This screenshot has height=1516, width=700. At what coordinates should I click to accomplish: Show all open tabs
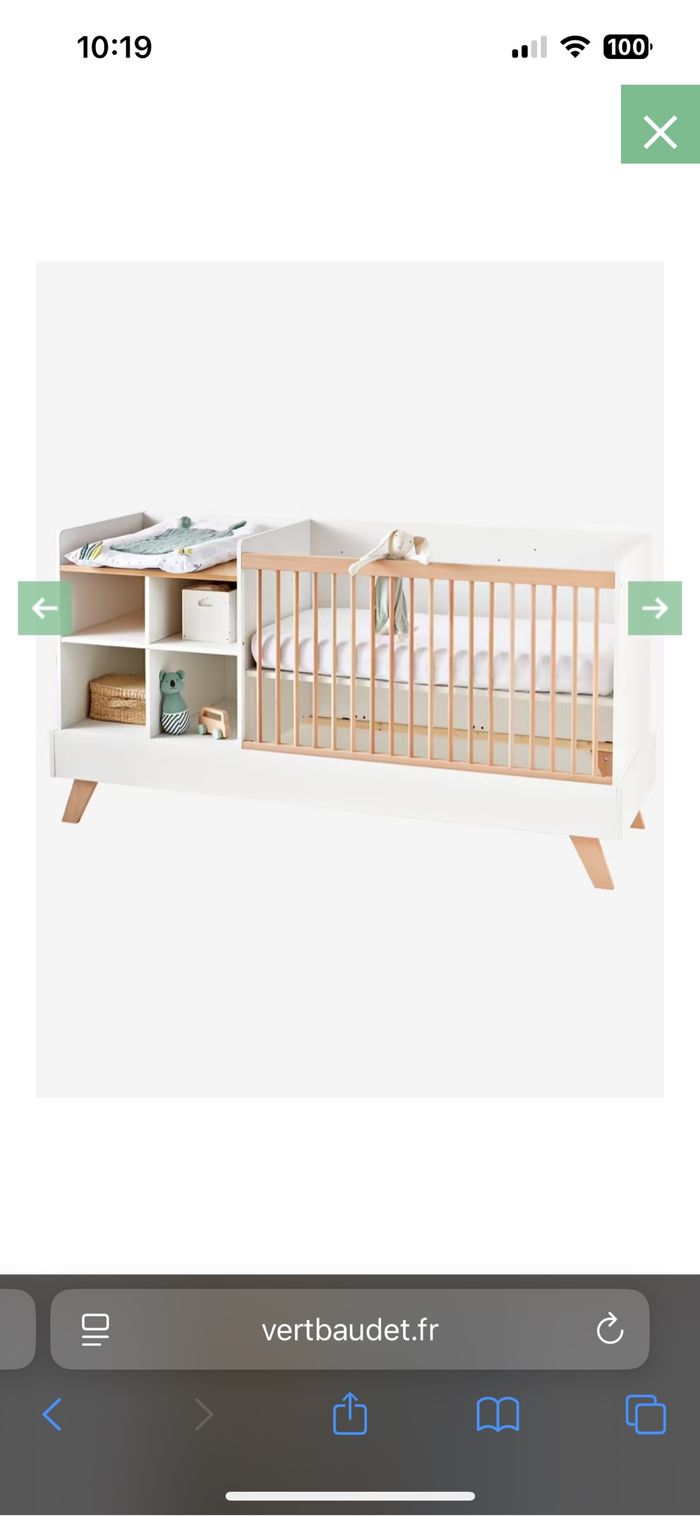point(645,1414)
